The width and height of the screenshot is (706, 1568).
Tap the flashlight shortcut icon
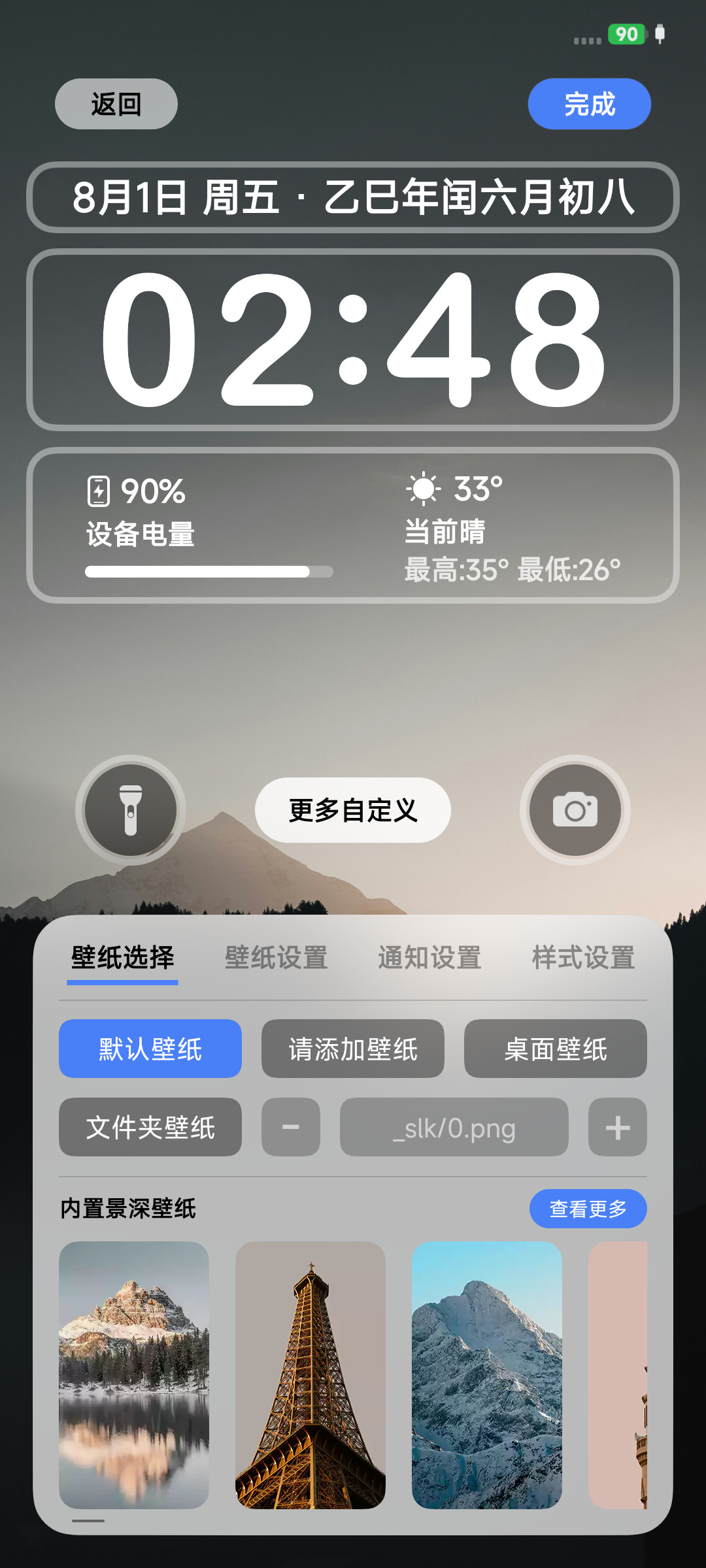click(x=131, y=810)
